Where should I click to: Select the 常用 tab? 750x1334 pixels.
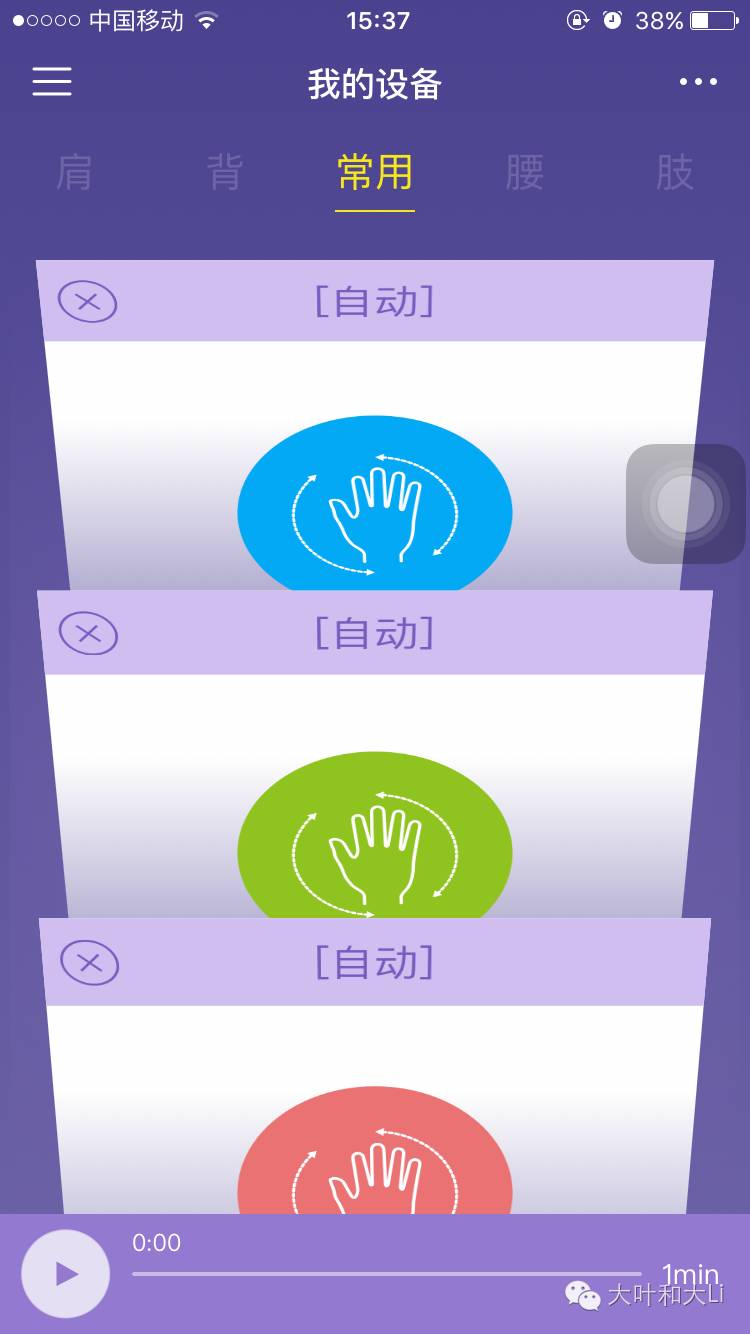tap(375, 173)
